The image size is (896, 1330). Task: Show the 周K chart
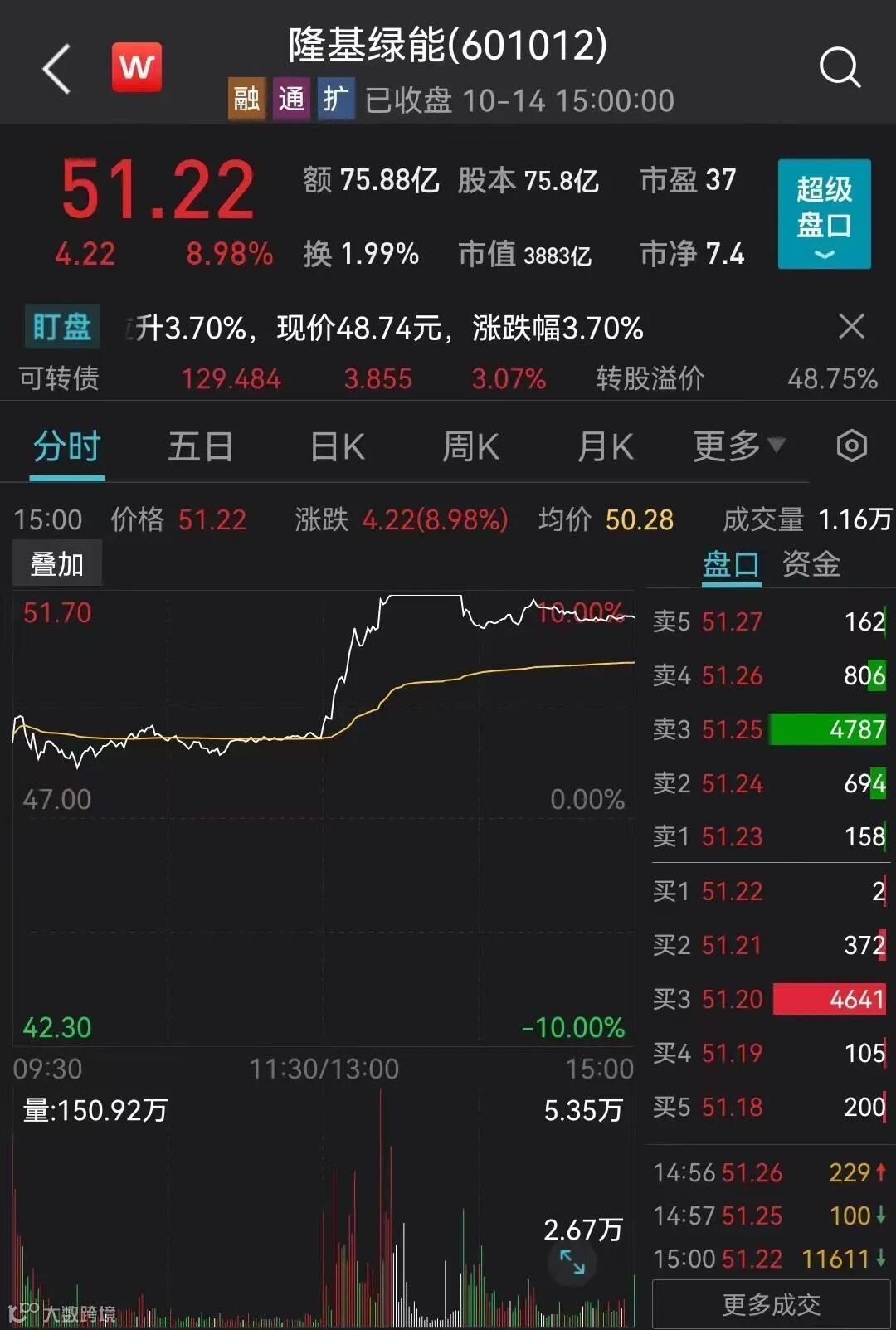point(470,447)
